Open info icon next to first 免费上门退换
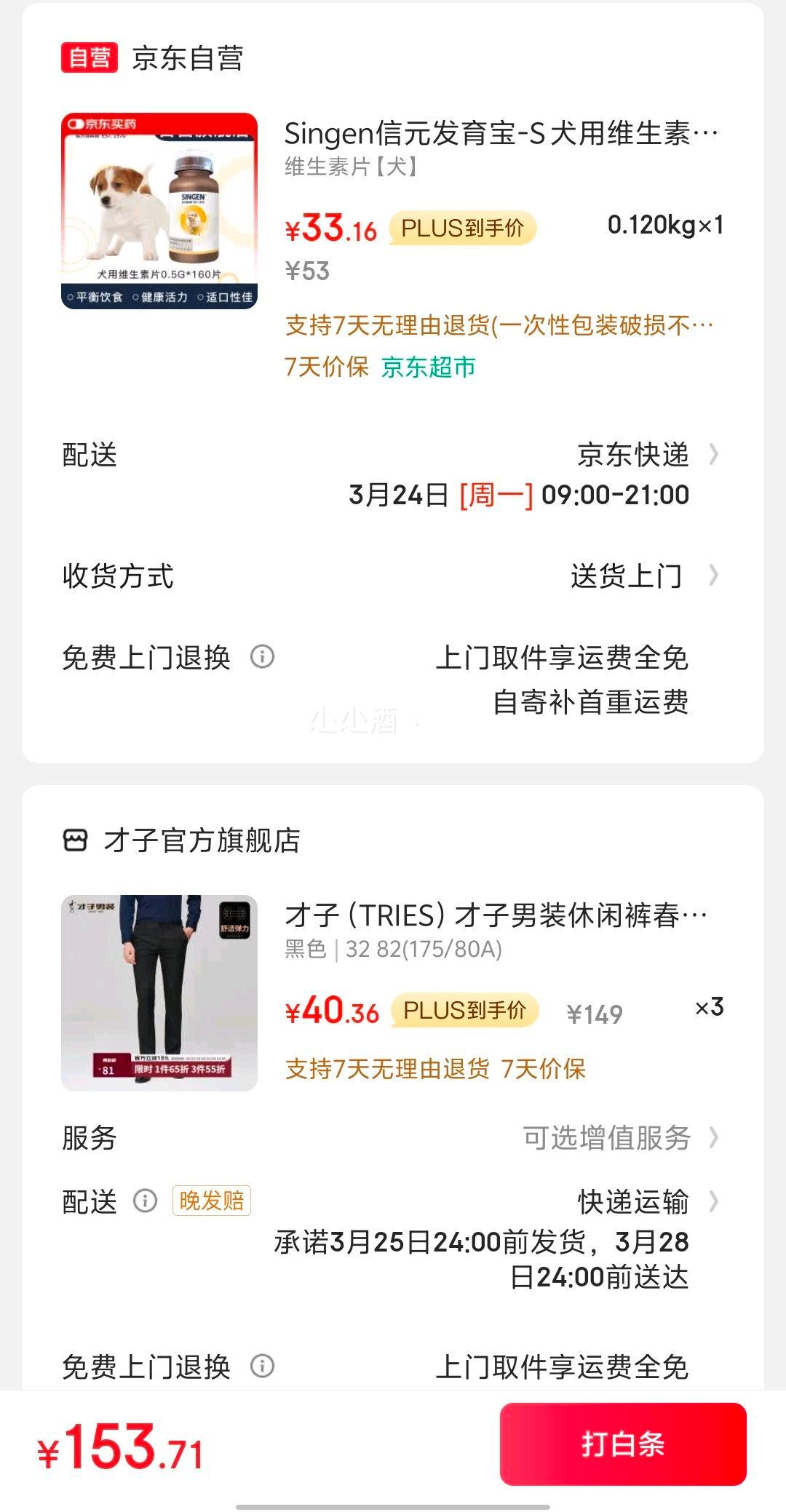 (x=262, y=656)
